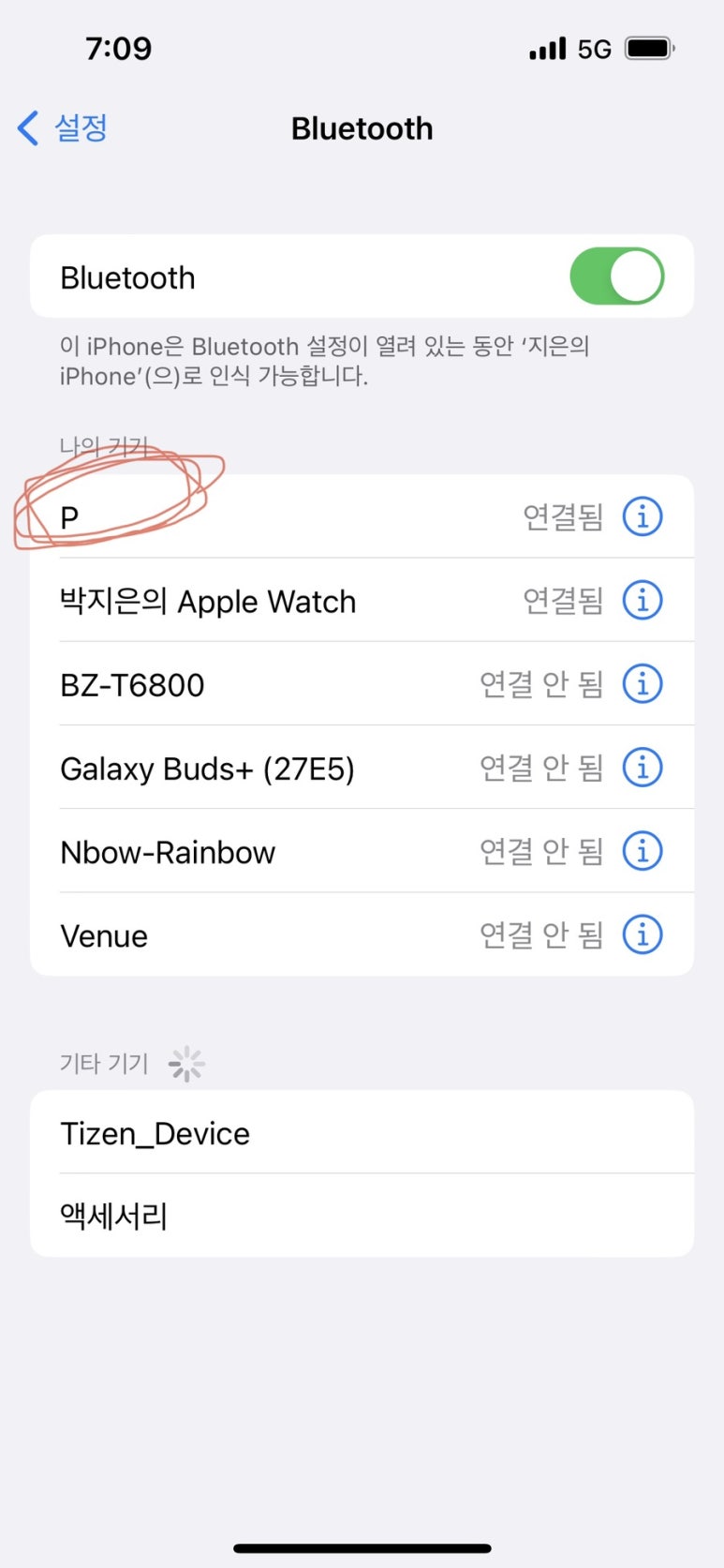Screen dimensions: 724x1568
Task: Connect to Nbow-Rainbow
Action: [x=362, y=851]
